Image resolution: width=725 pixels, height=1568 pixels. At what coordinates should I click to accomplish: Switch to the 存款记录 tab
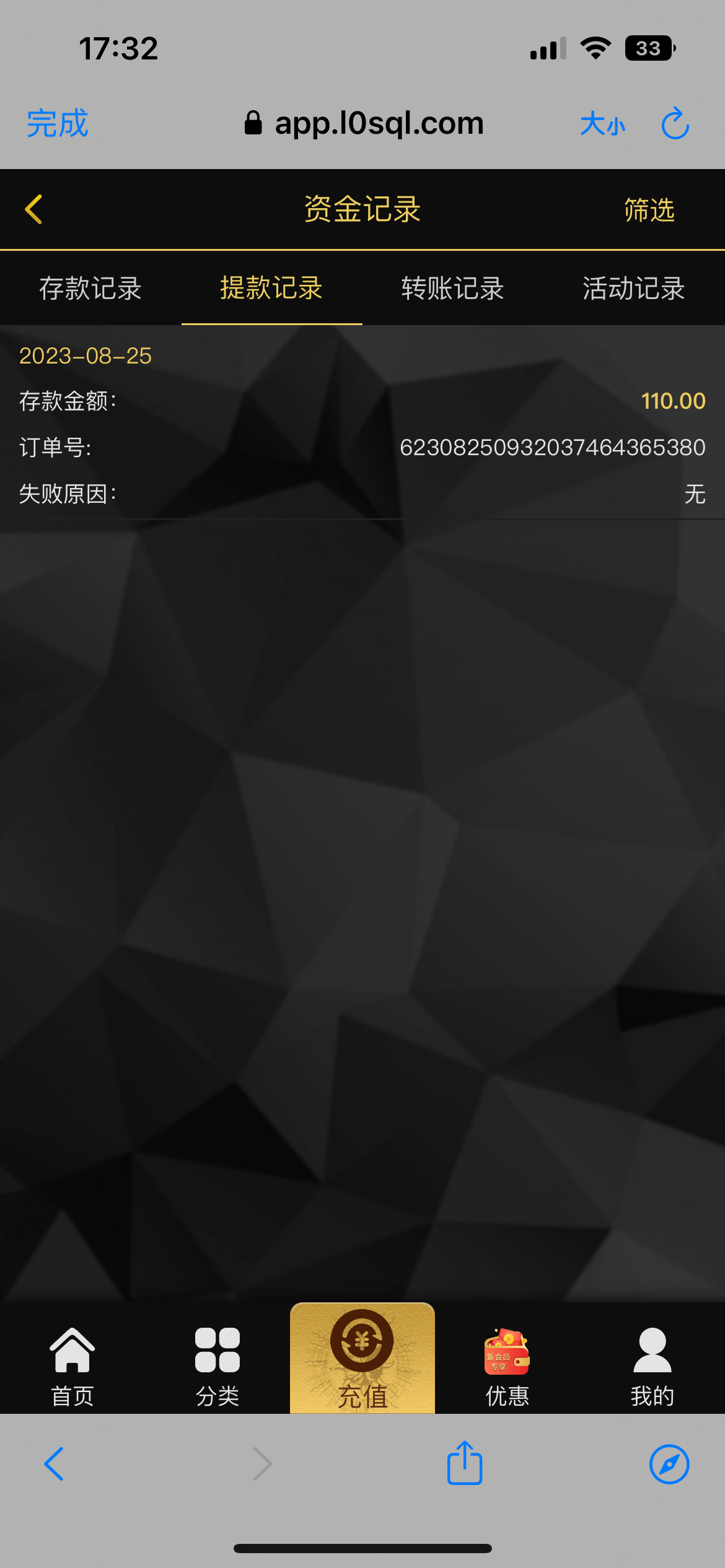(x=90, y=289)
